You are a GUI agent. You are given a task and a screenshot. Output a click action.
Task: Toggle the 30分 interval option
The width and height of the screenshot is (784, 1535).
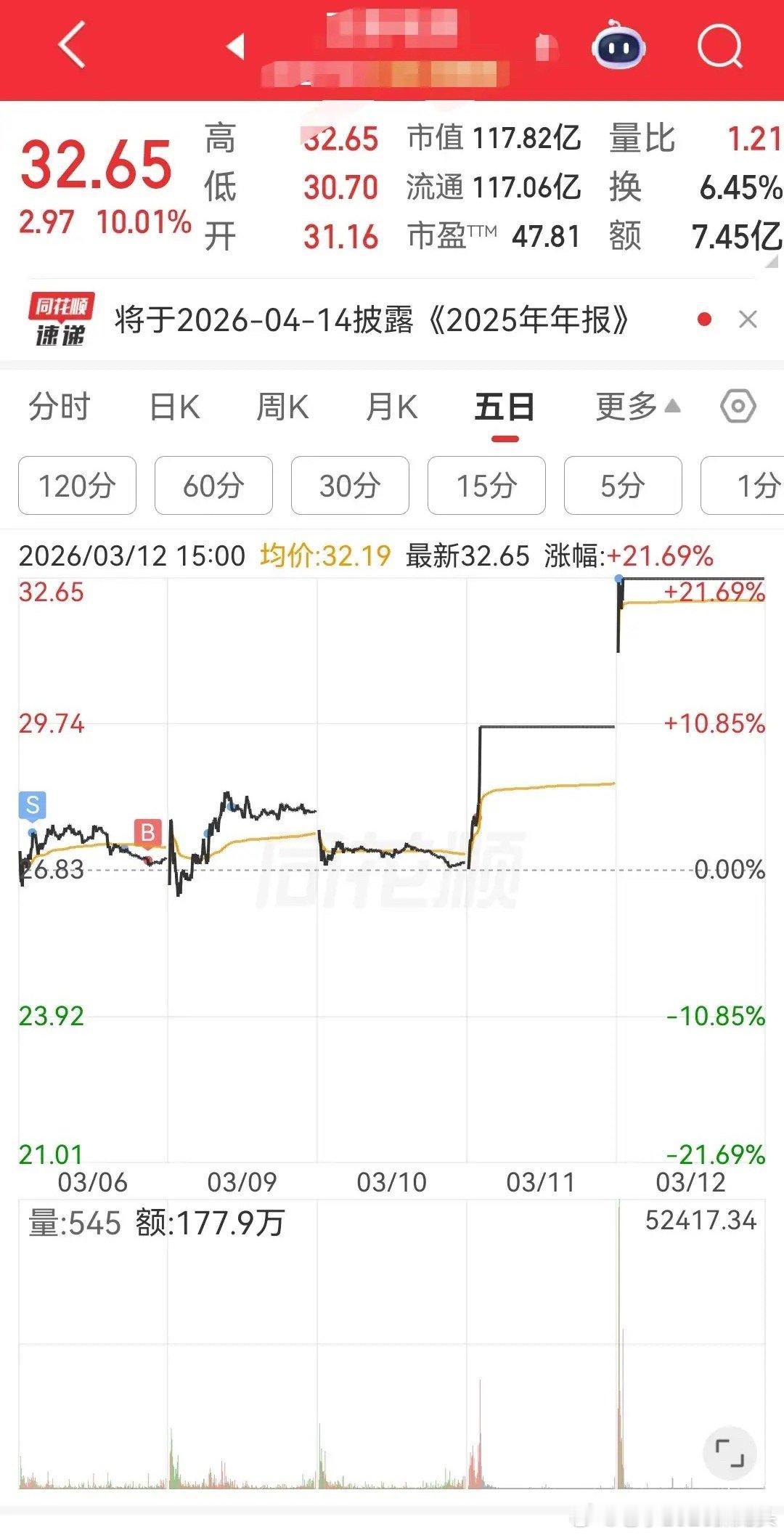(x=349, y=486)
